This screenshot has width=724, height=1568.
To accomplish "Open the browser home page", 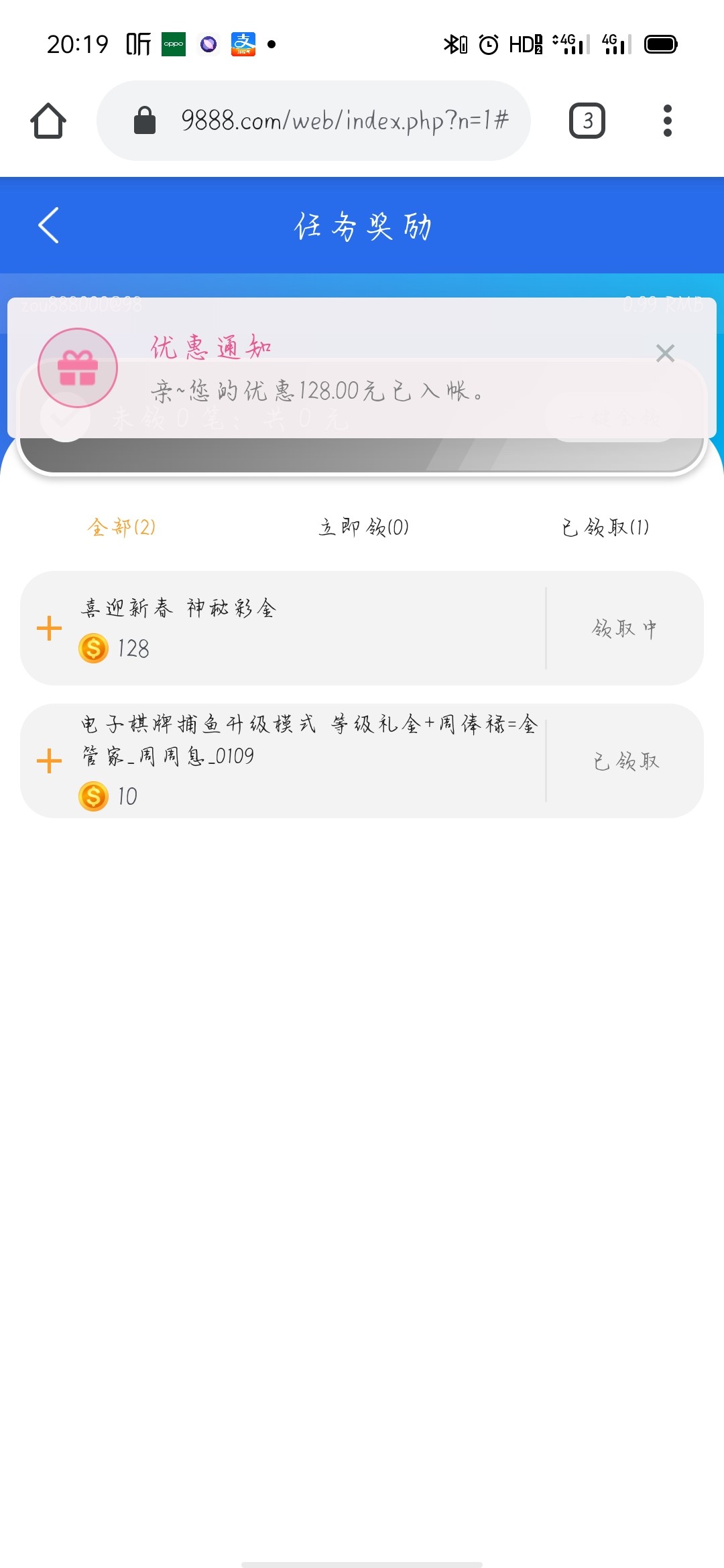I will point(48,121).
